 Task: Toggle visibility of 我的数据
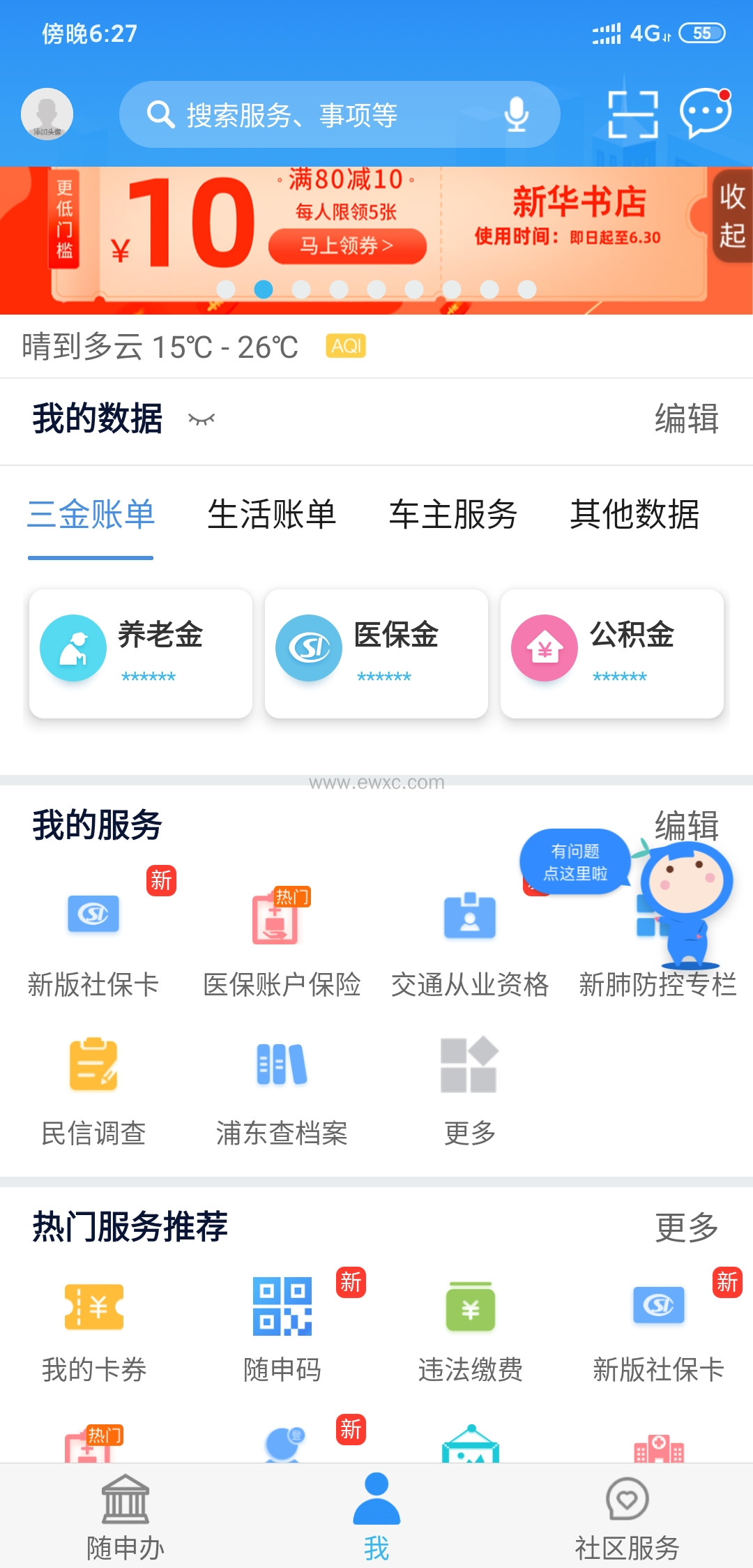[x=201, y=419]
